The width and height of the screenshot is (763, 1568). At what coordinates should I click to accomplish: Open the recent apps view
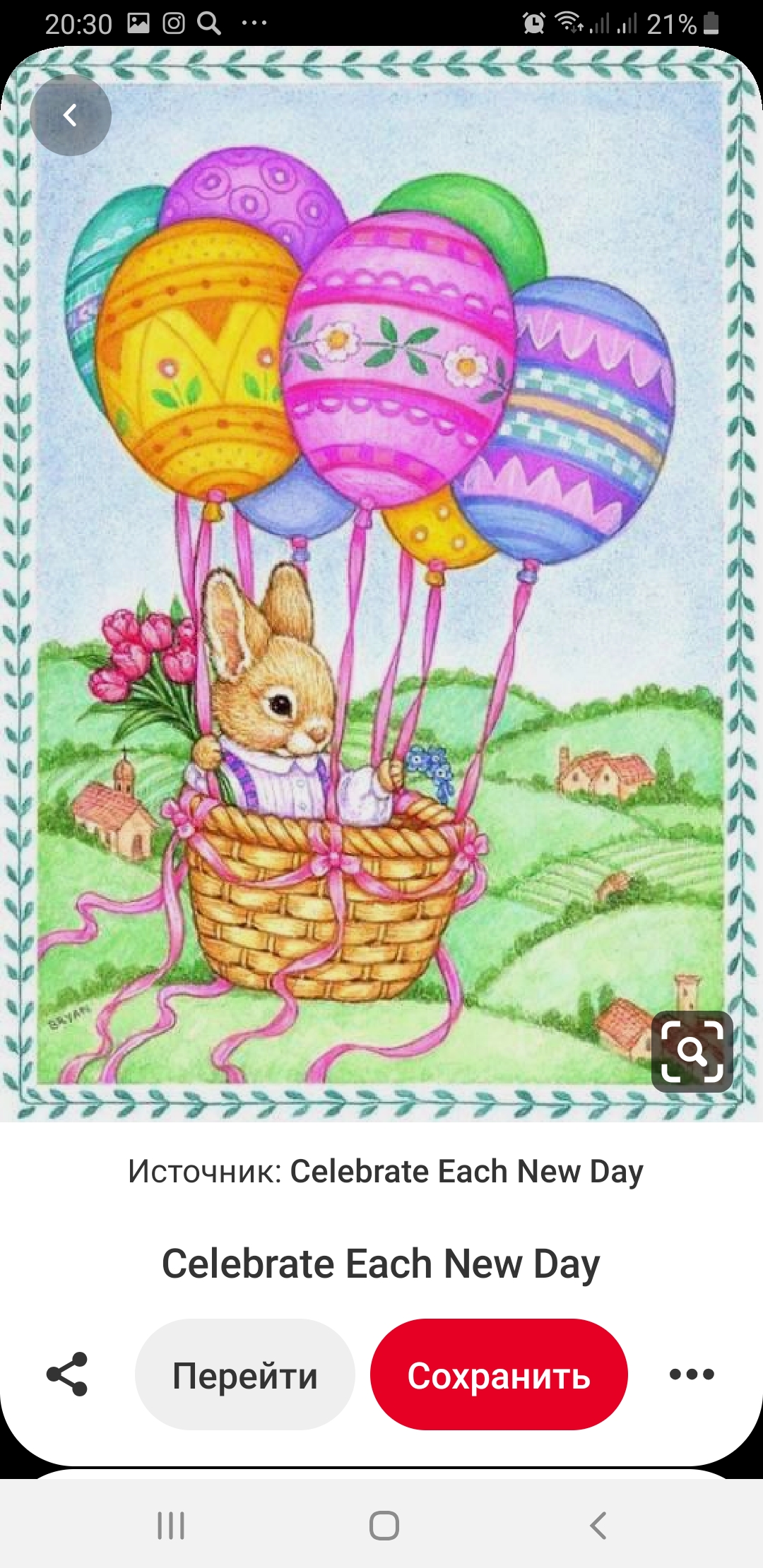[x=171, y=1526]
